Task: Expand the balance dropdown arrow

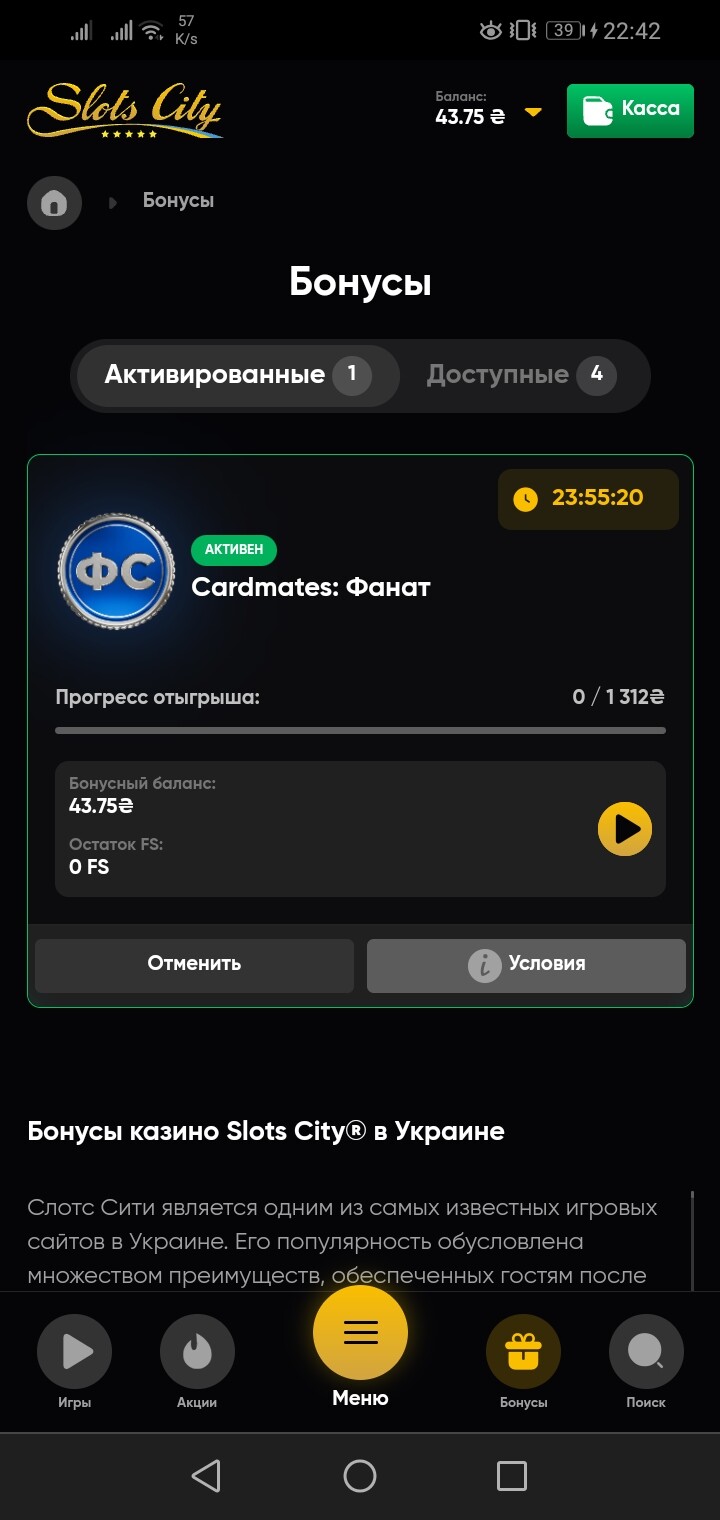Action: pos(533,112)
